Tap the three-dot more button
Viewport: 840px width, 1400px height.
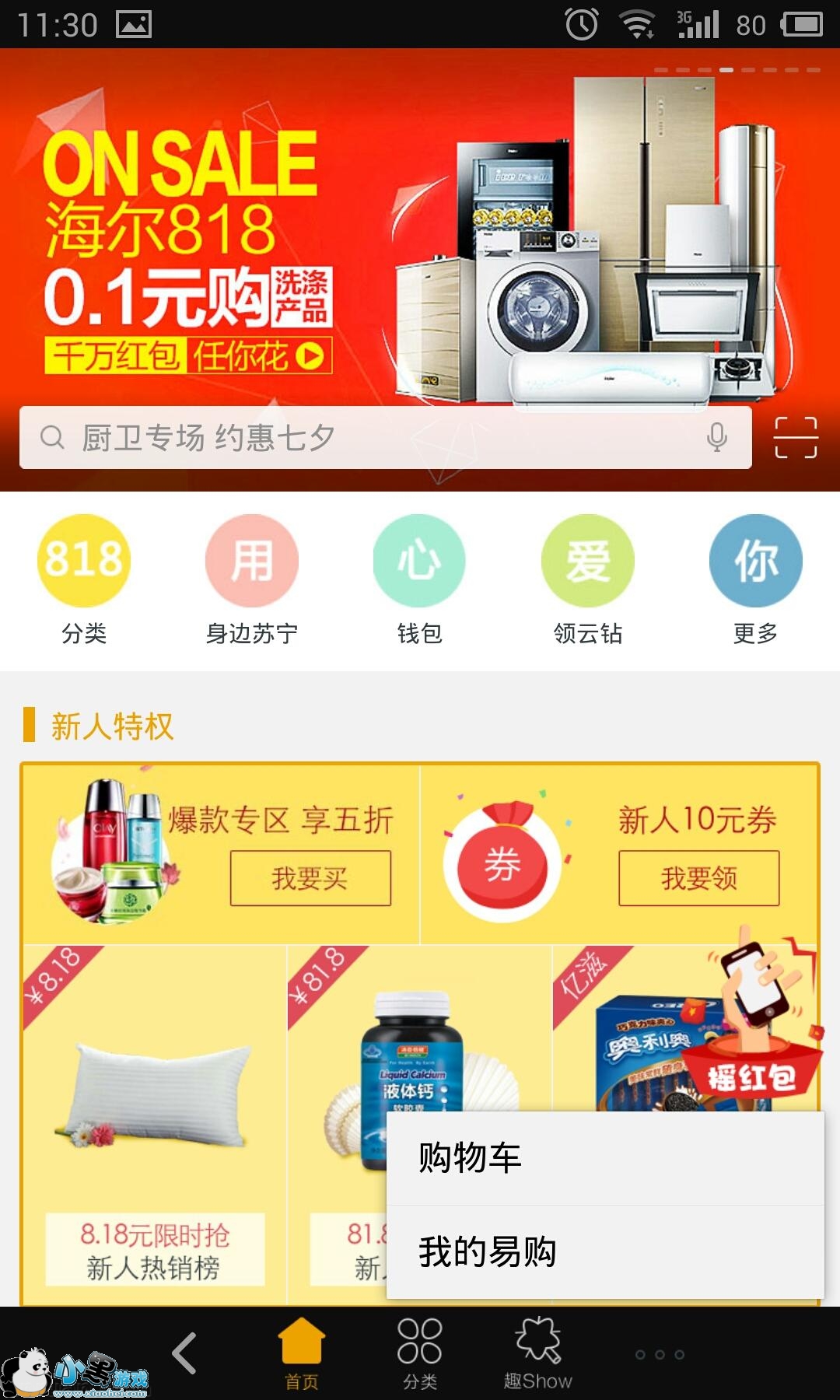pyautogui.click(x=660, y=1354)
